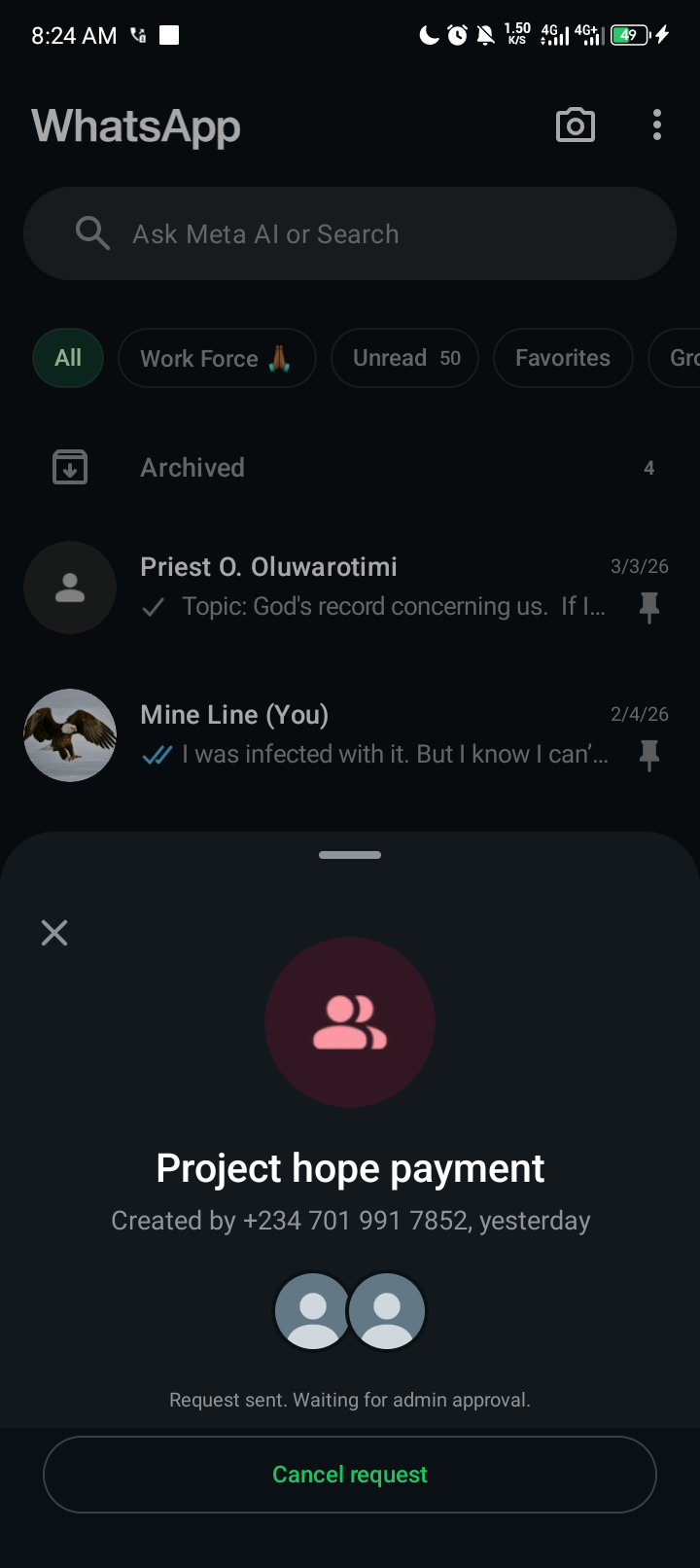Switch to the Work Force filter
The image size is (700, 1568).
(x=217, y=358)
